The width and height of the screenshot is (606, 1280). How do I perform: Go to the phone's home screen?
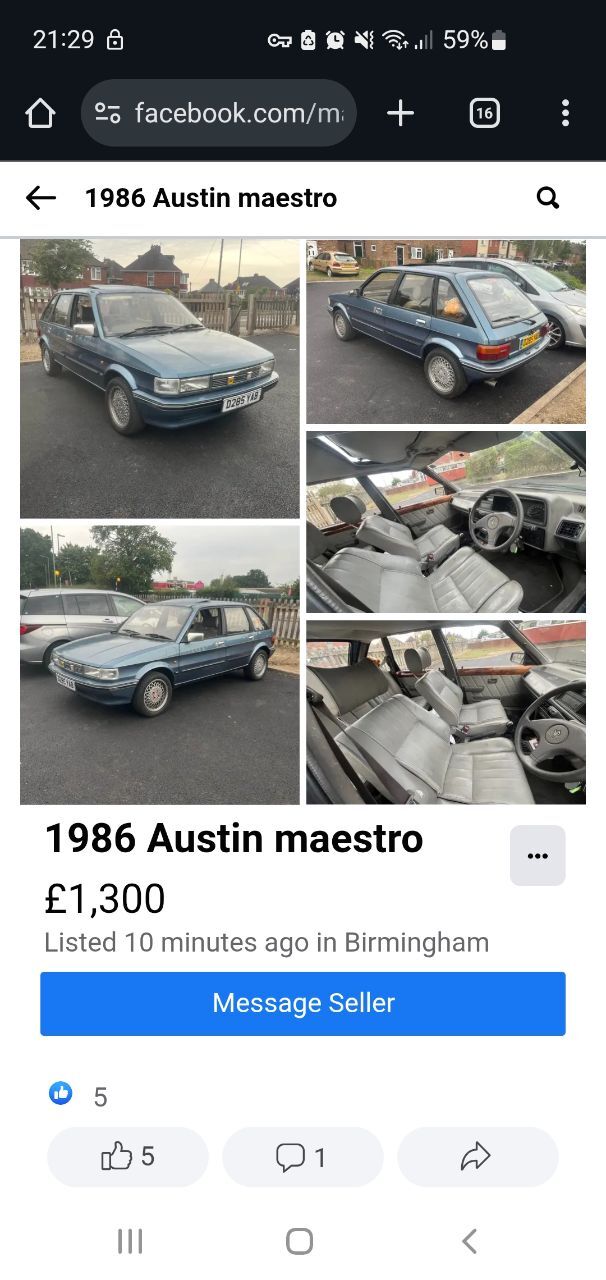(x=300, y=1241)
